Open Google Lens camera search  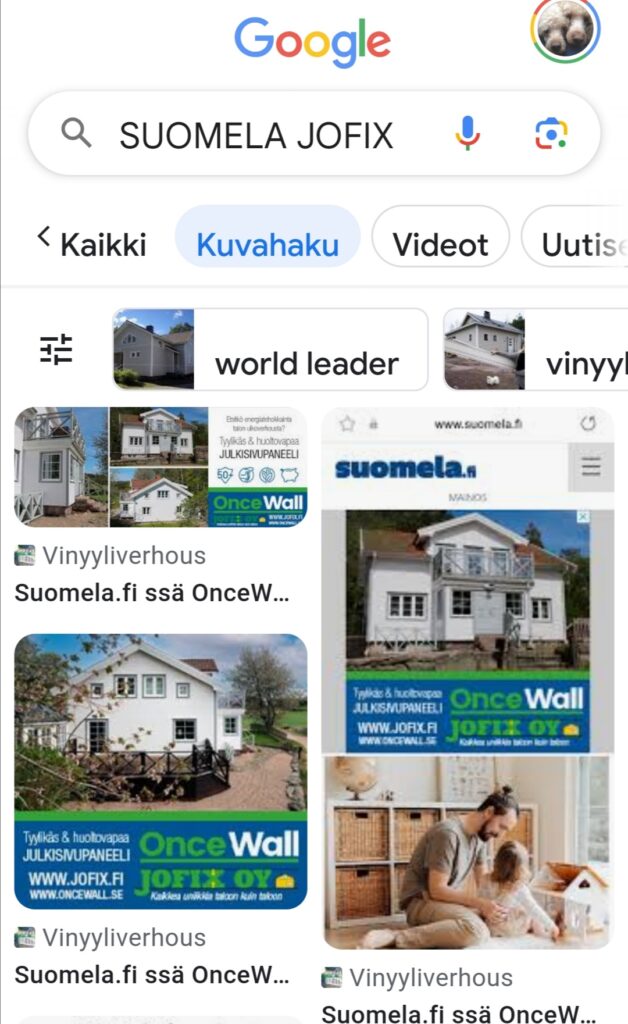pyautogui.click(x=550, y=133)
